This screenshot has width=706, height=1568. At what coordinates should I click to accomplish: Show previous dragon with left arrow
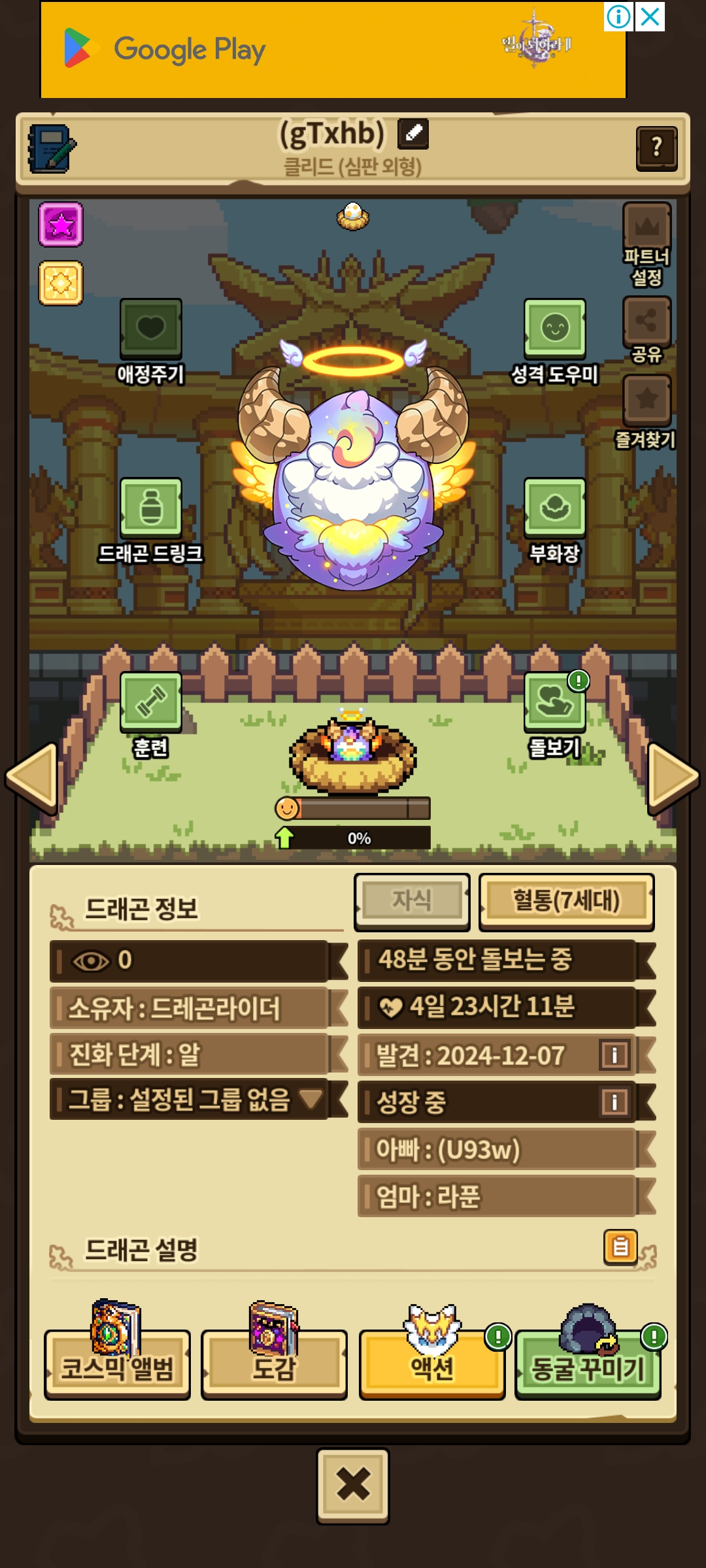[33, 777]
